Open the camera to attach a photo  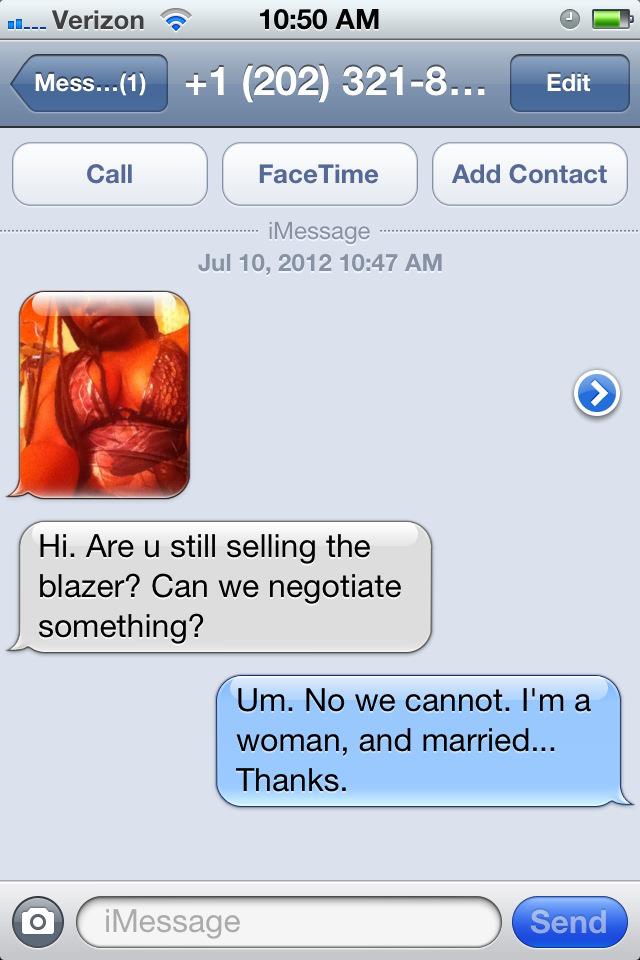coord(38,921)
